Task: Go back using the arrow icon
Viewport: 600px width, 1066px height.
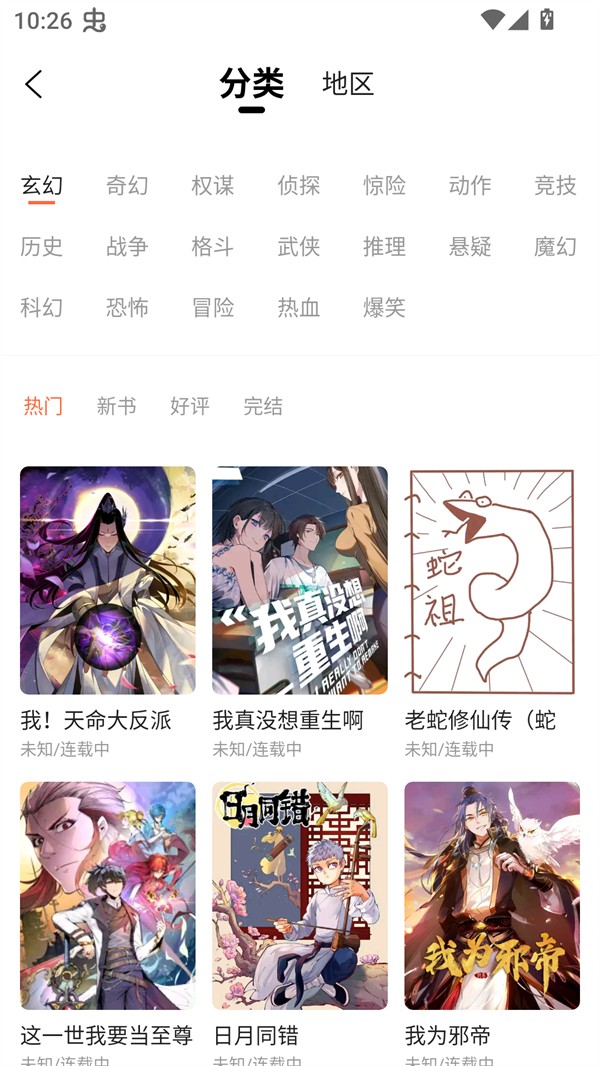Action: pos(34,84)
